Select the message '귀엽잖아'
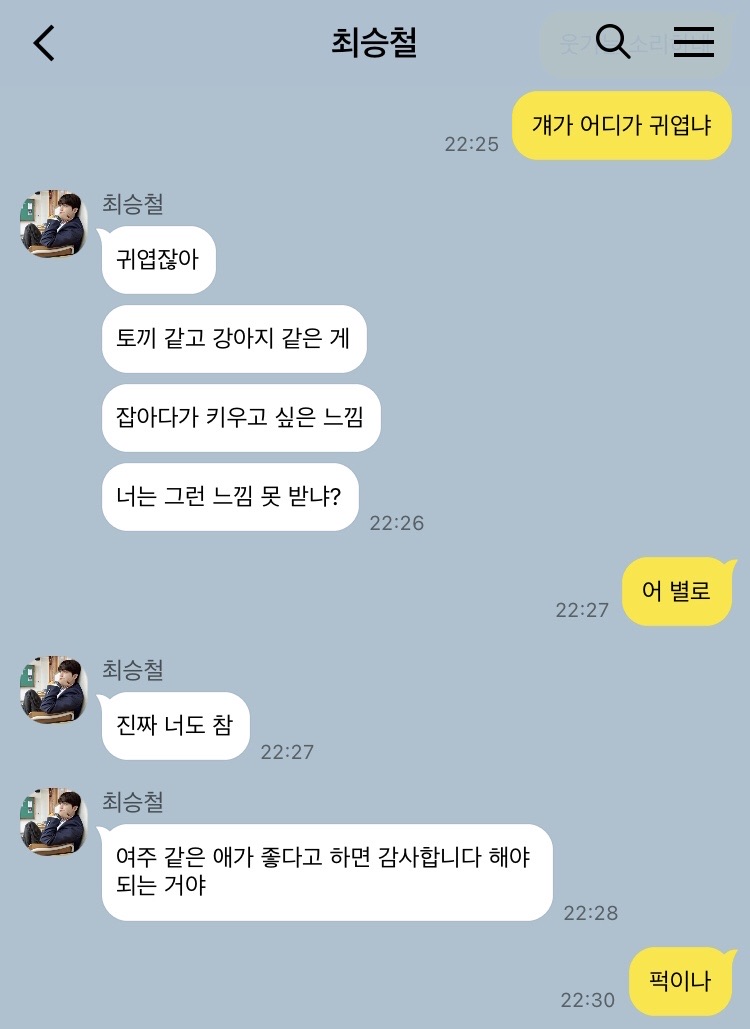This screenshot has height=1029, width=750. click(157, 259)
